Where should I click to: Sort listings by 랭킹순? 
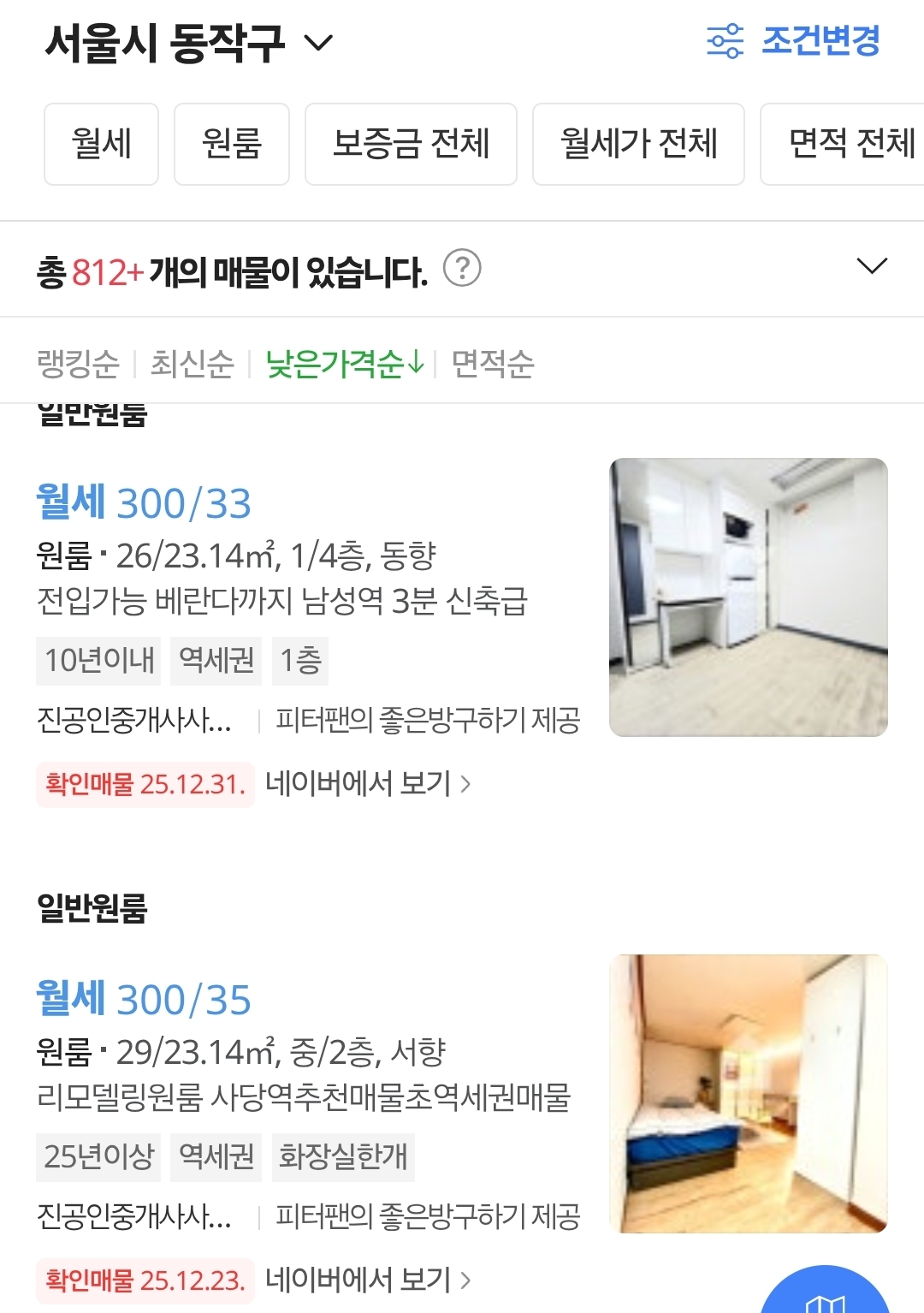pyautogui.click(x=78, y=364)
